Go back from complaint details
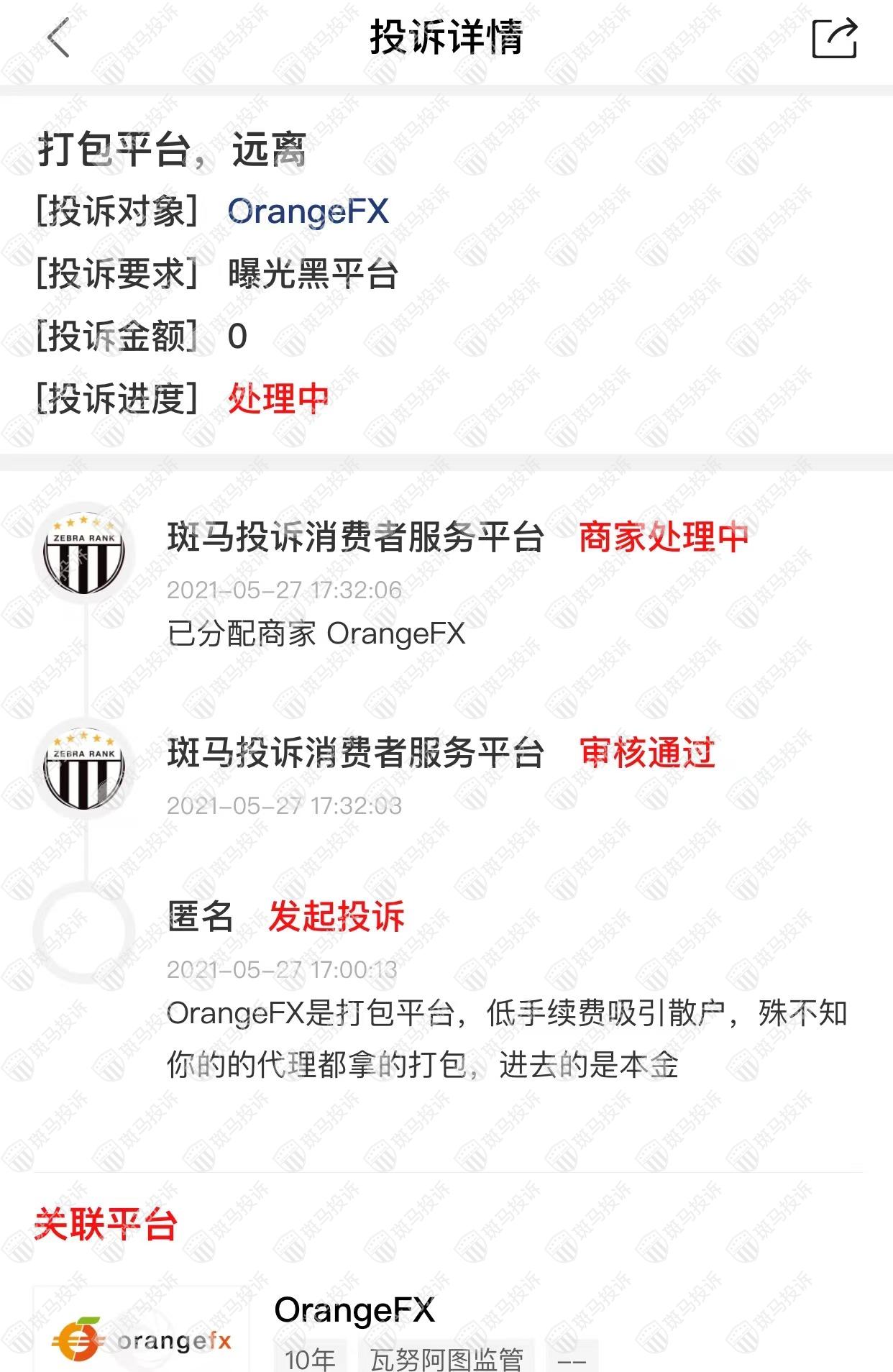 coord(59,37)
